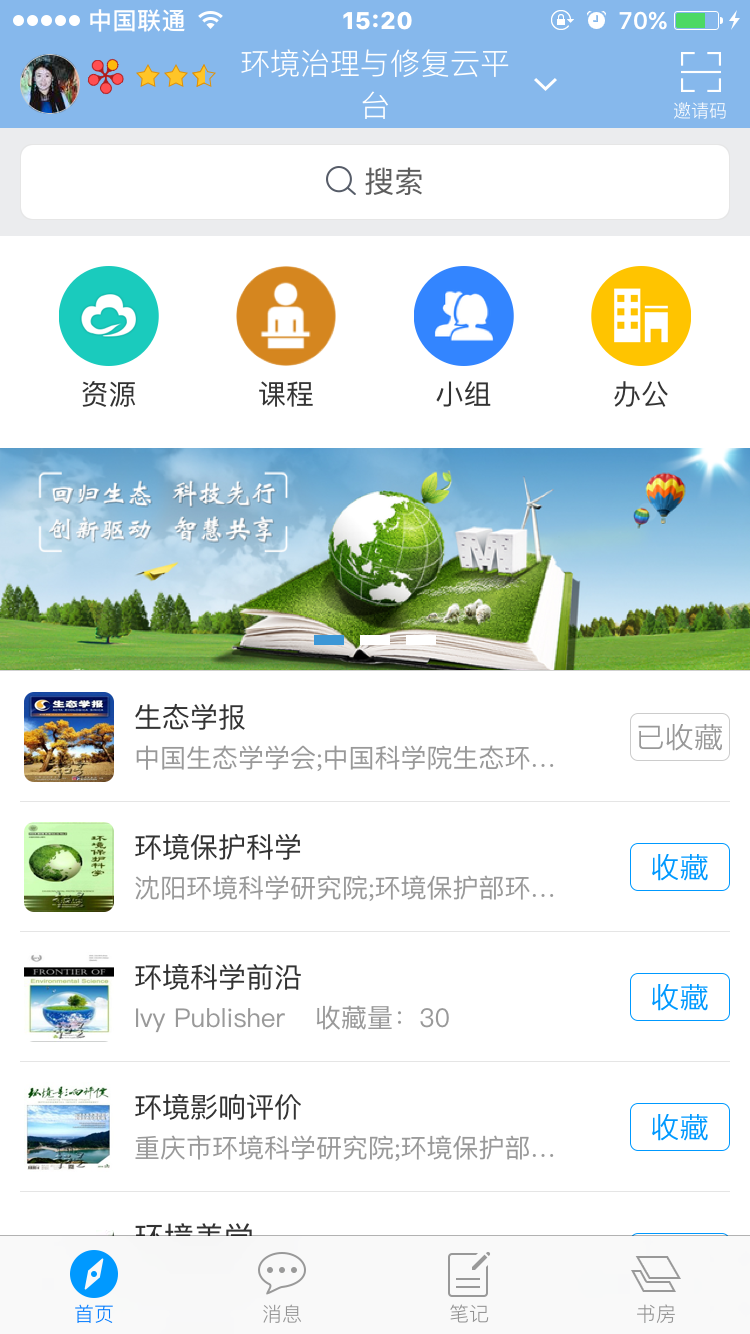Open the 回归生态 科技先行 banner
Viewport: 750px width, 1334px height.
[375, 559]
